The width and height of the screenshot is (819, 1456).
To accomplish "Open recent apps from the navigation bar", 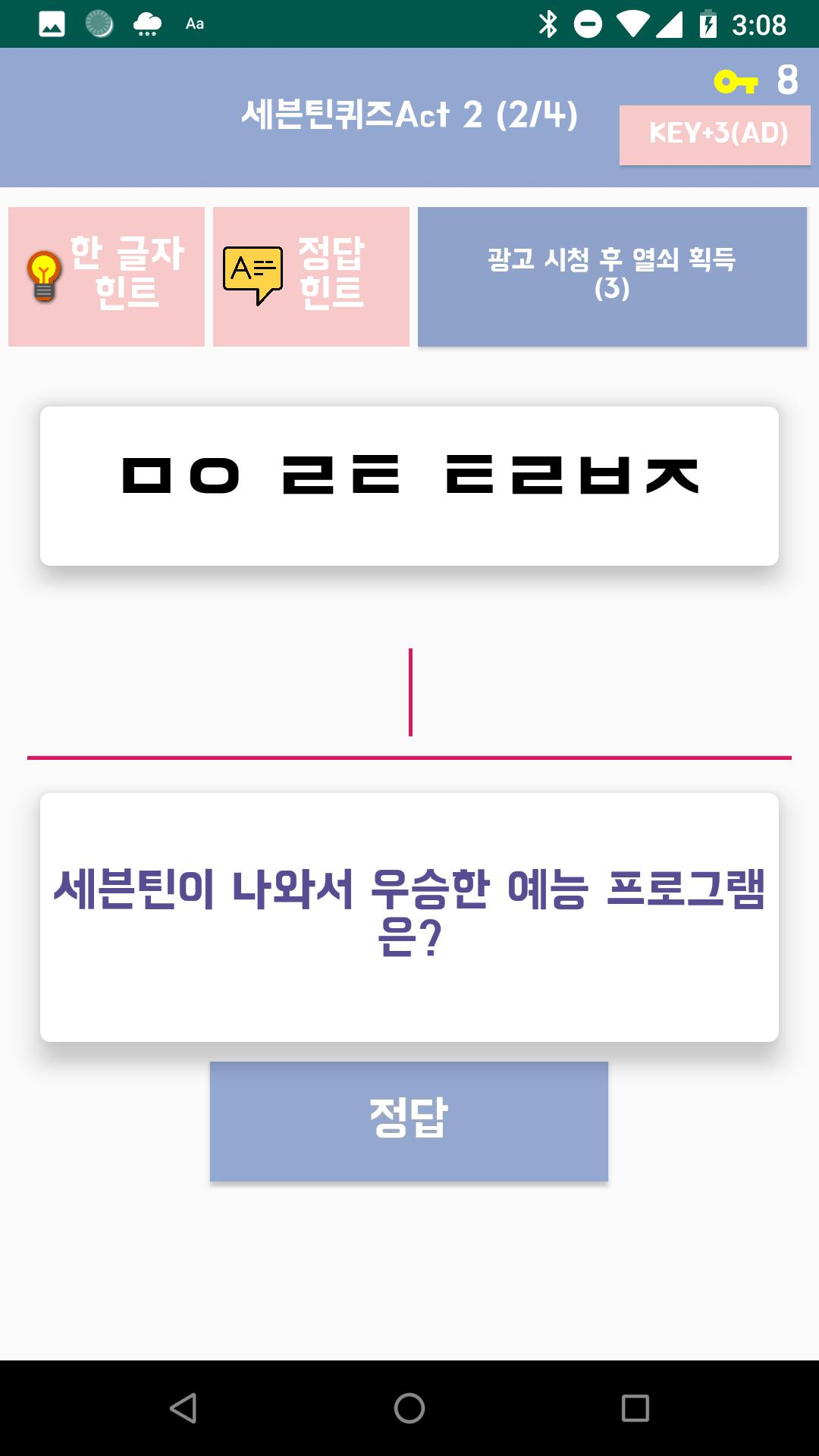I will [635, 1408].
